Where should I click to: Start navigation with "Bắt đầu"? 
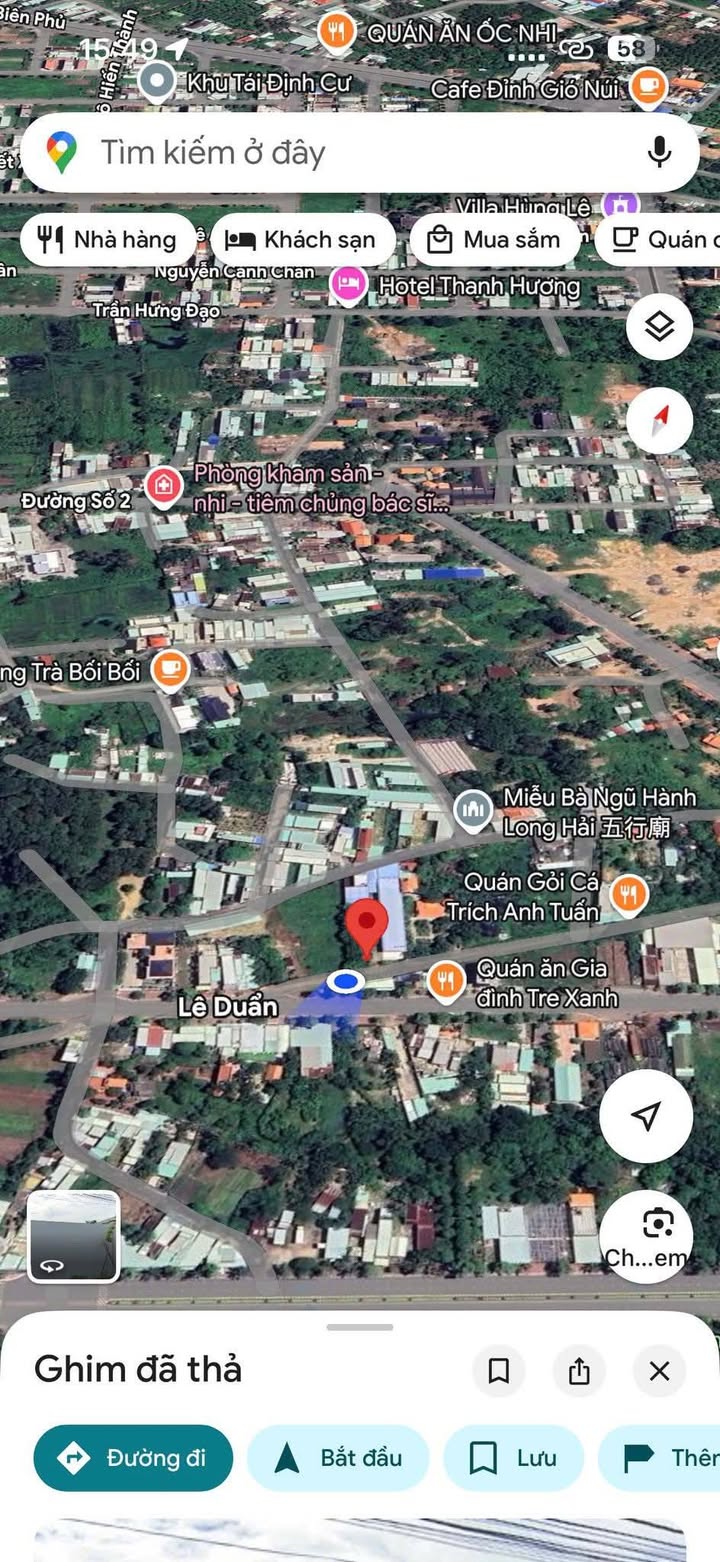tap(338, 1458)
